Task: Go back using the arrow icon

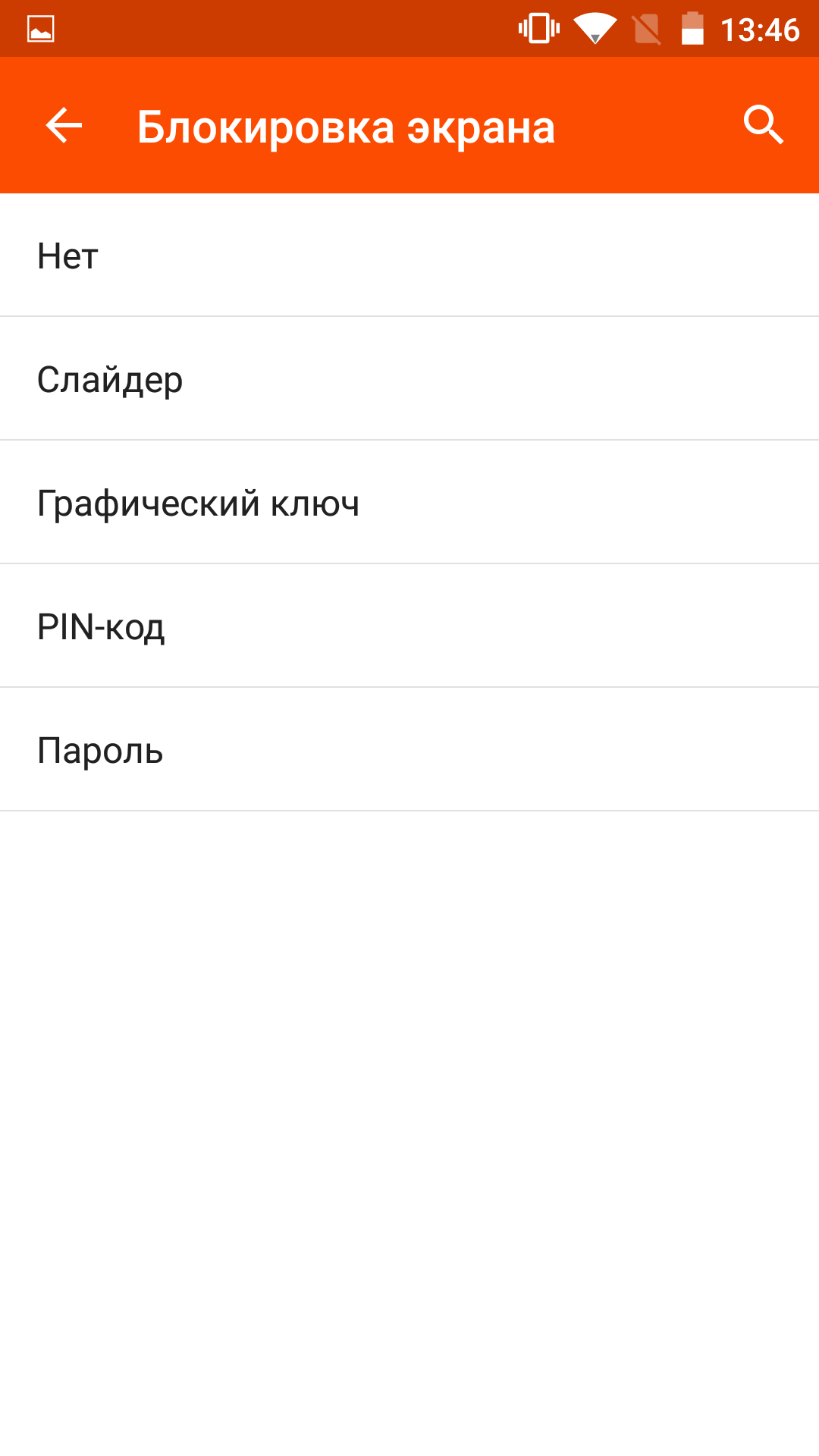Action: [64, 126]
